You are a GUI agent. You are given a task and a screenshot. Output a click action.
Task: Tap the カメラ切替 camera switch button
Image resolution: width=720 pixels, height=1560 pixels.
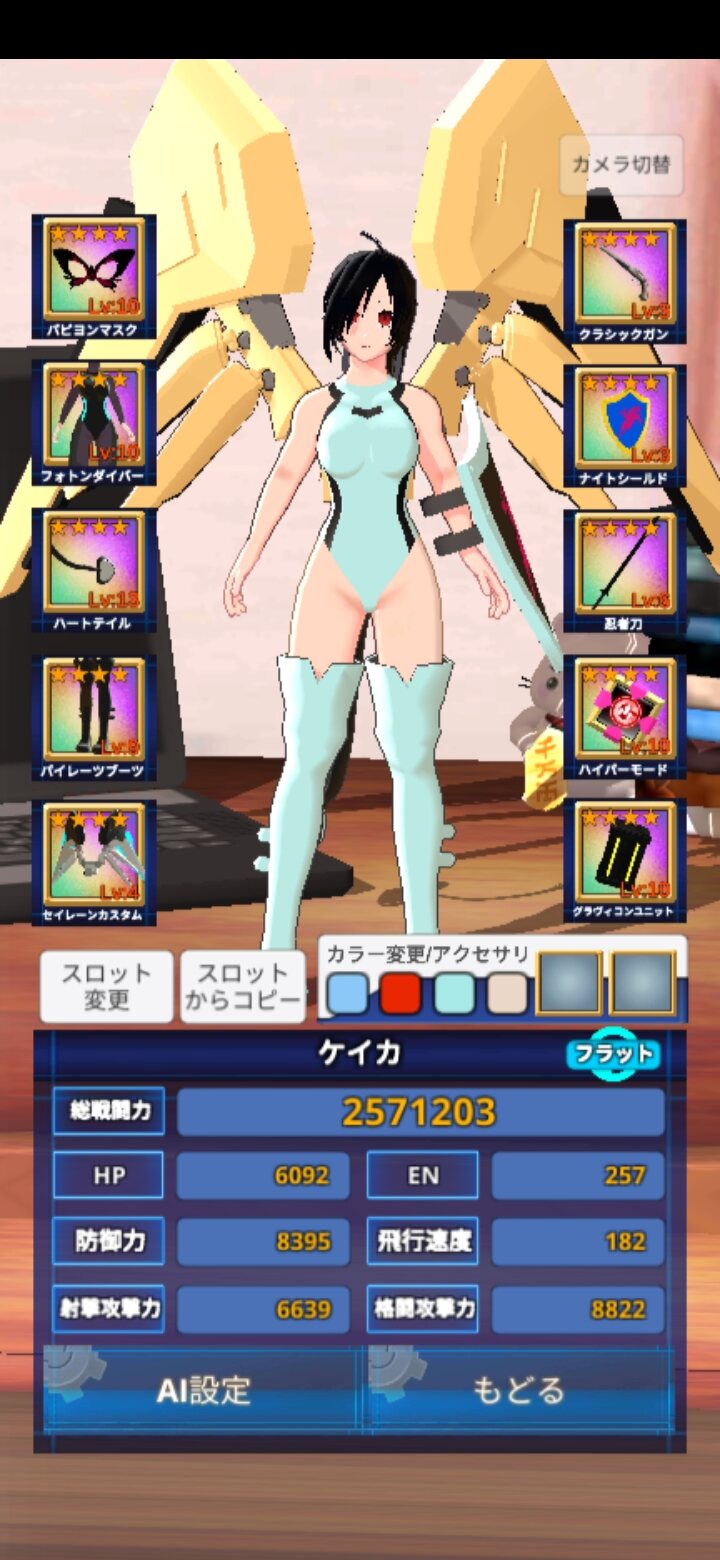(x=621, y=165)
